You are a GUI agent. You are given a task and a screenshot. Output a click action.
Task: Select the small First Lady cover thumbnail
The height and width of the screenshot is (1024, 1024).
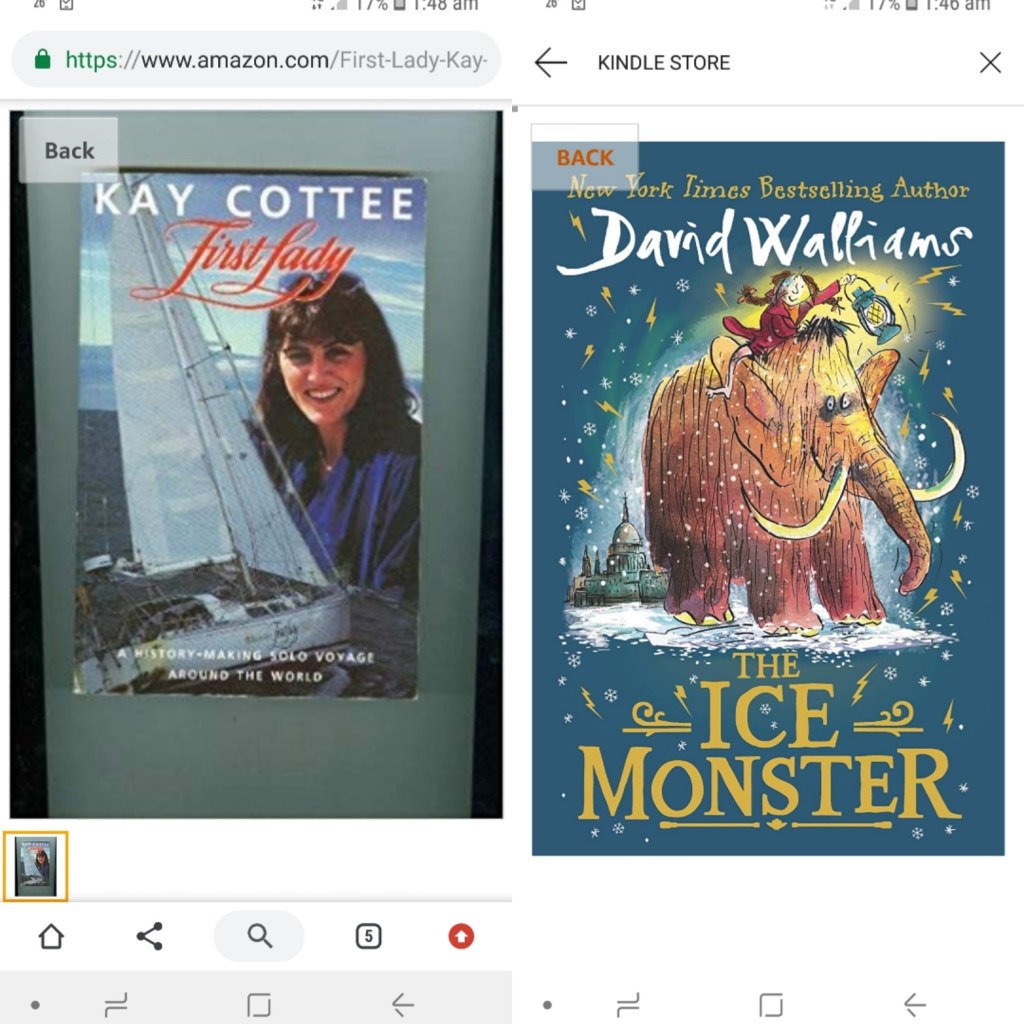pyautogui.click(x=36, y=866)
